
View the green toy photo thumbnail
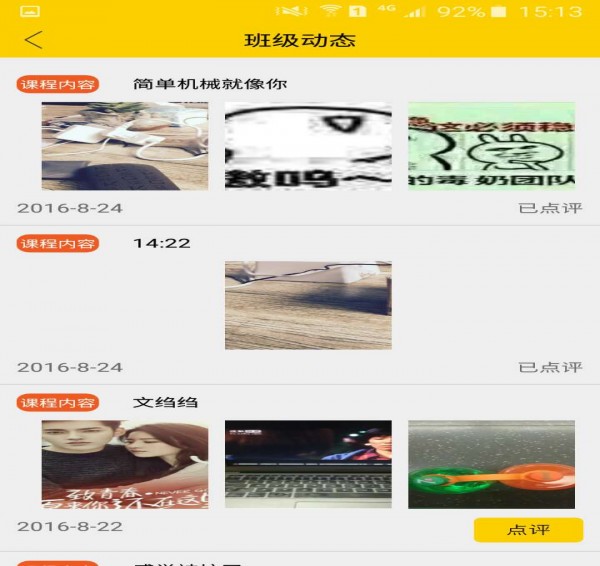tap(491, 464)
